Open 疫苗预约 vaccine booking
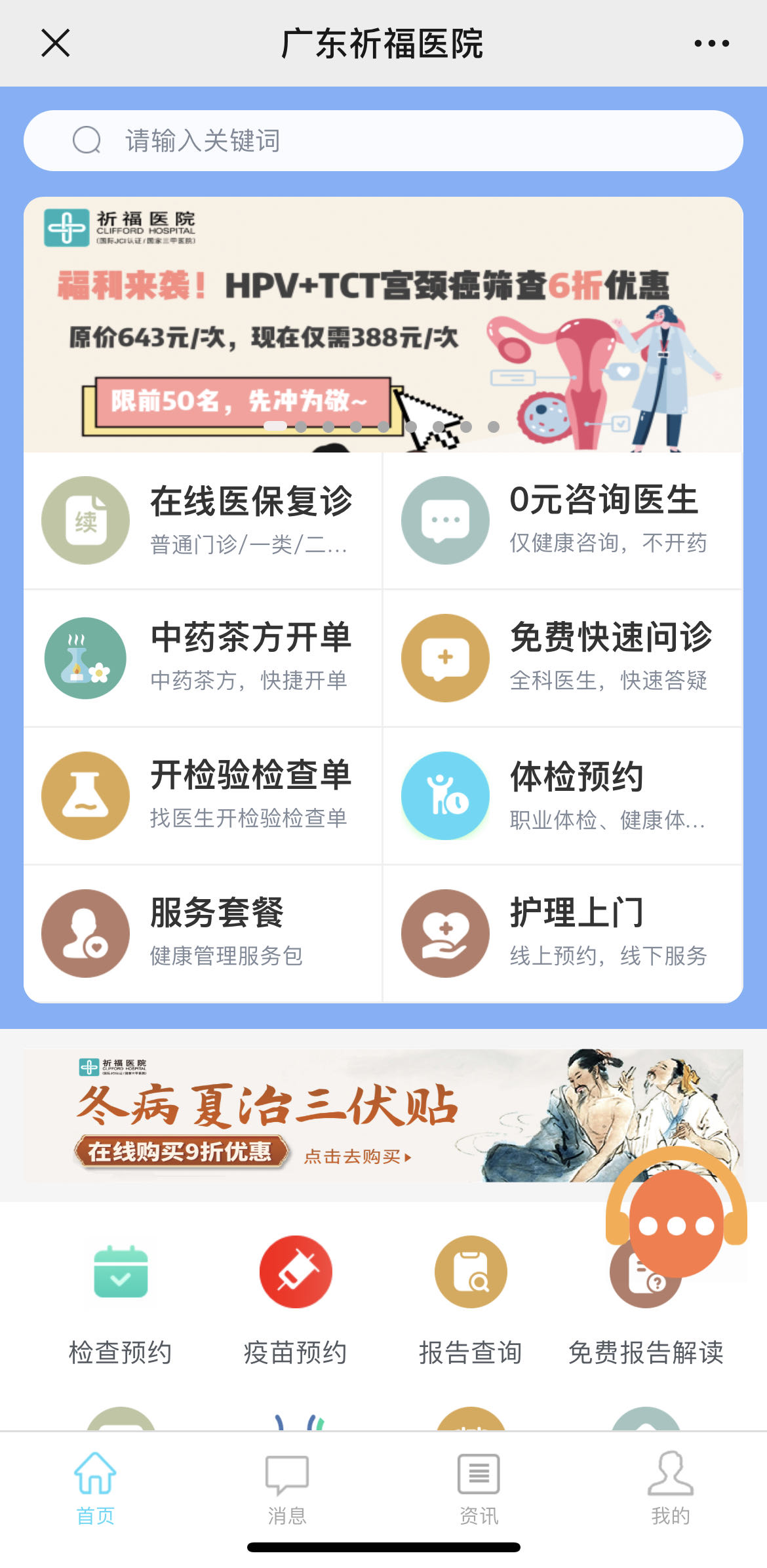The width and height of the screenshot is (767, 1568). tap(296, 1298)
